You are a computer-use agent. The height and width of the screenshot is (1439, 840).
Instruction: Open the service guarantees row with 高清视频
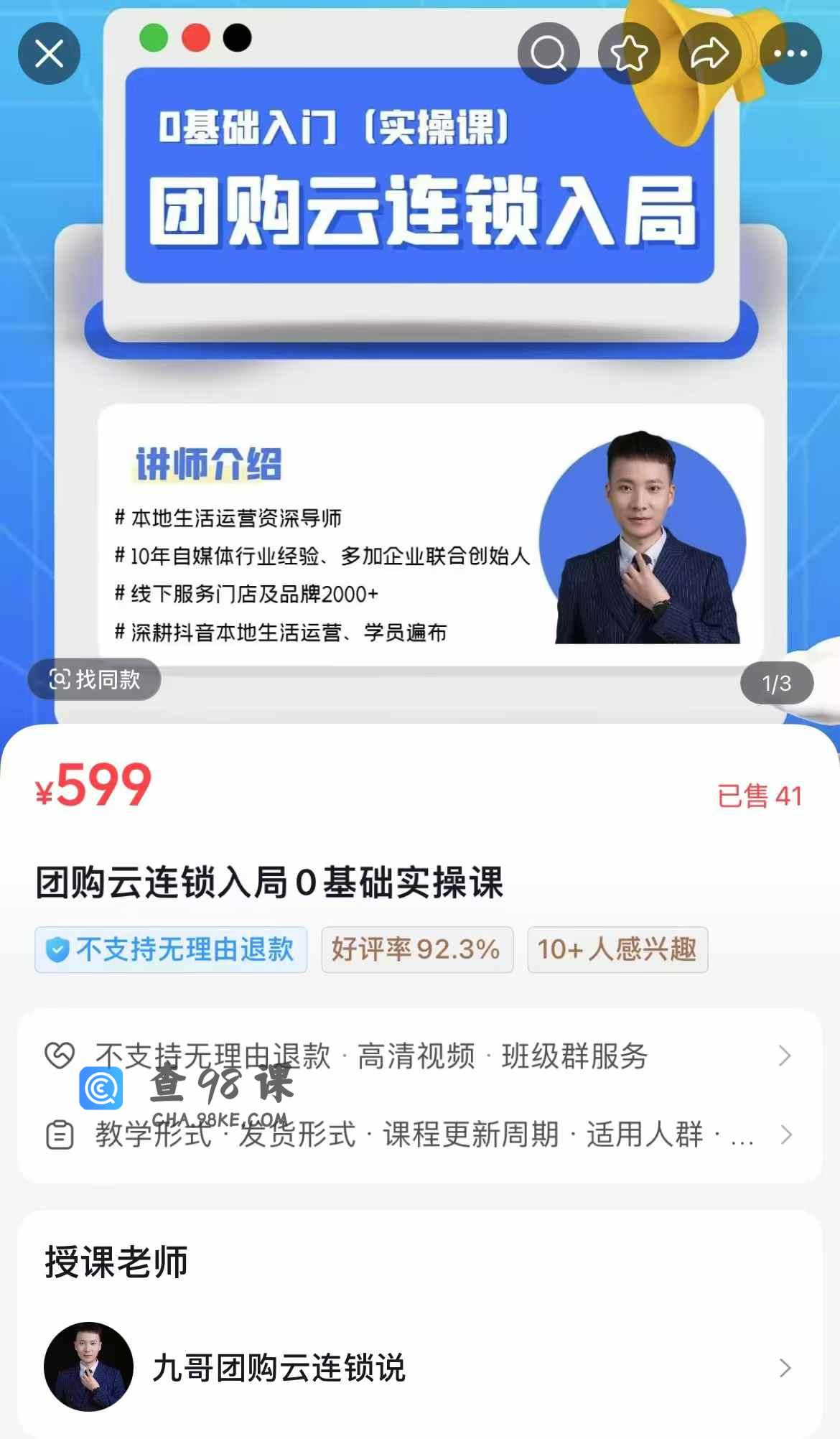(x=419, y=1056)
